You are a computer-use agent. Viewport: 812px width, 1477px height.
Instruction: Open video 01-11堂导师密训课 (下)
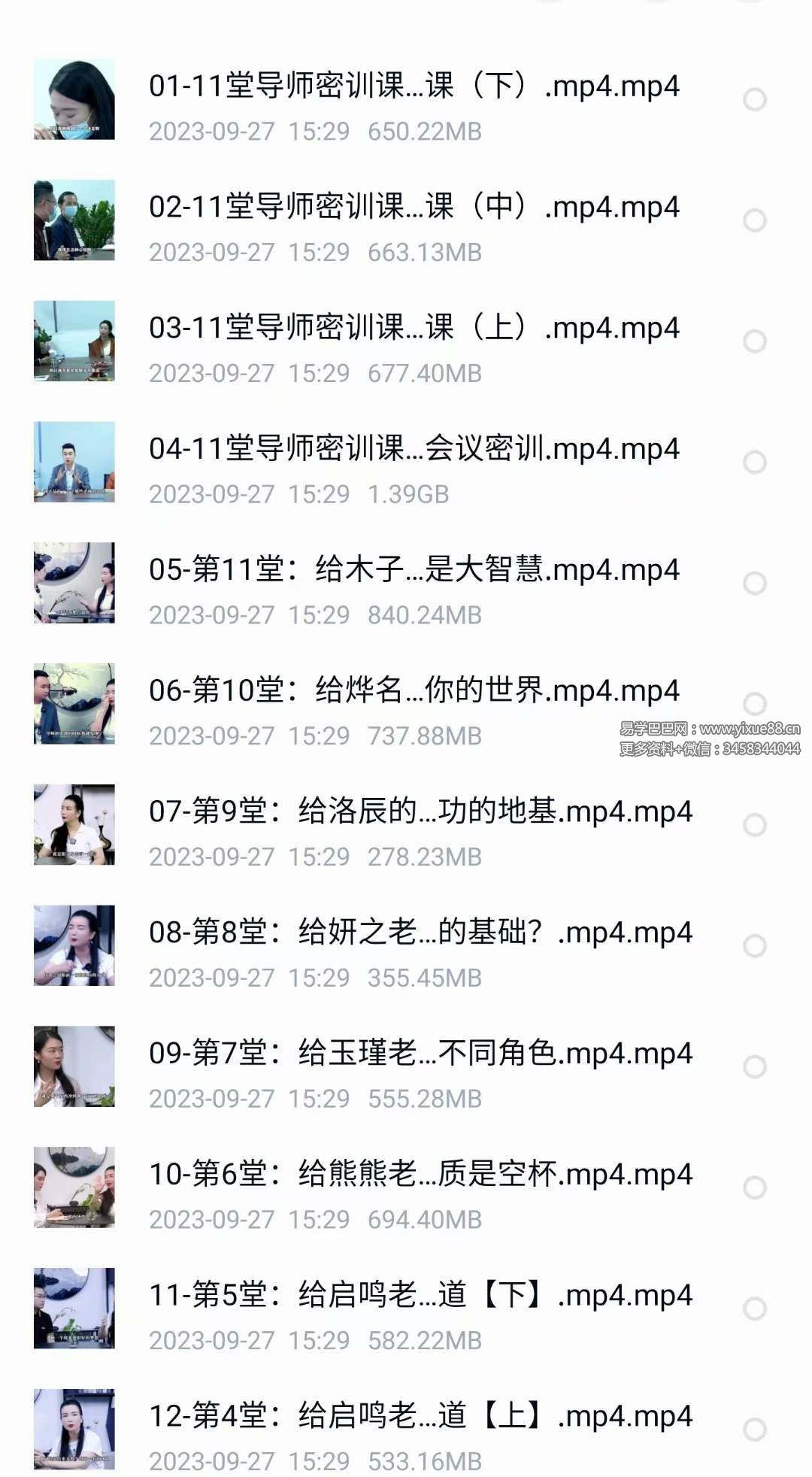[414, 86]
